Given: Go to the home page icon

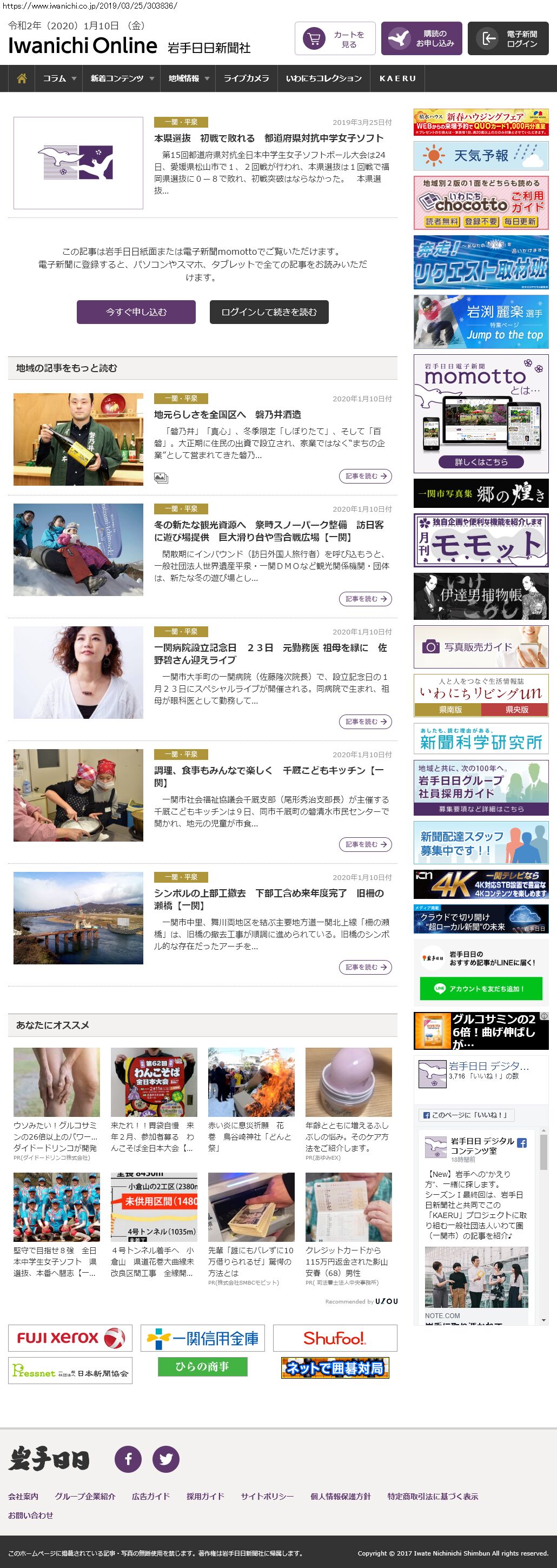Looking at the screenshot, I should 22,78.
